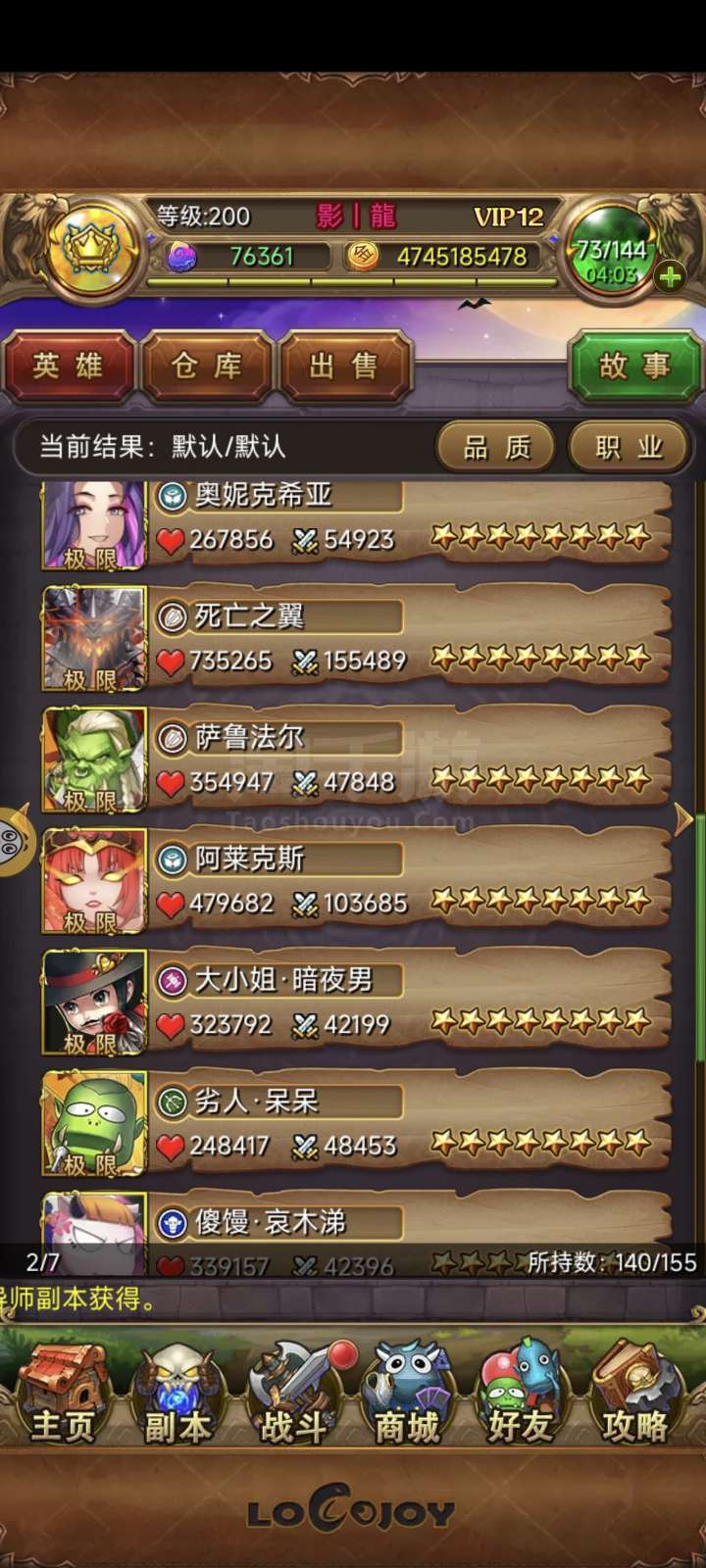Open hero 劣人·呆呆

tap(357, 1125)
